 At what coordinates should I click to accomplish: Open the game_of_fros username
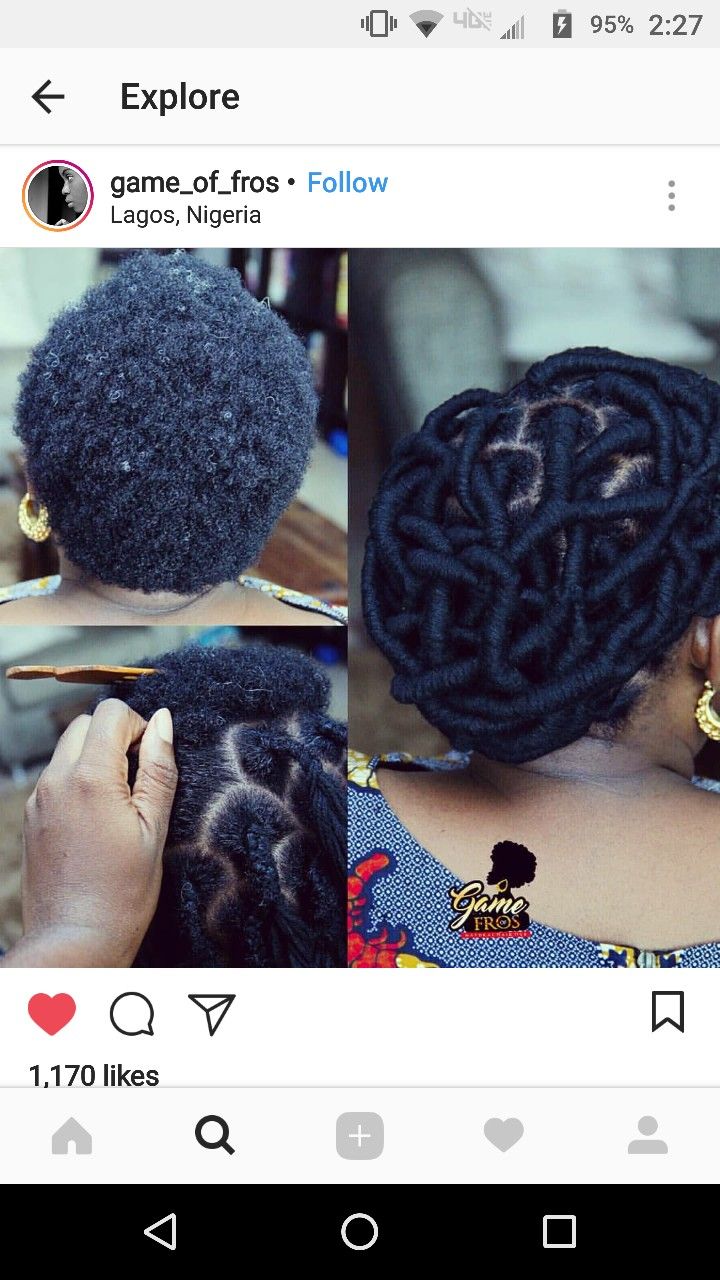point(194,182)
